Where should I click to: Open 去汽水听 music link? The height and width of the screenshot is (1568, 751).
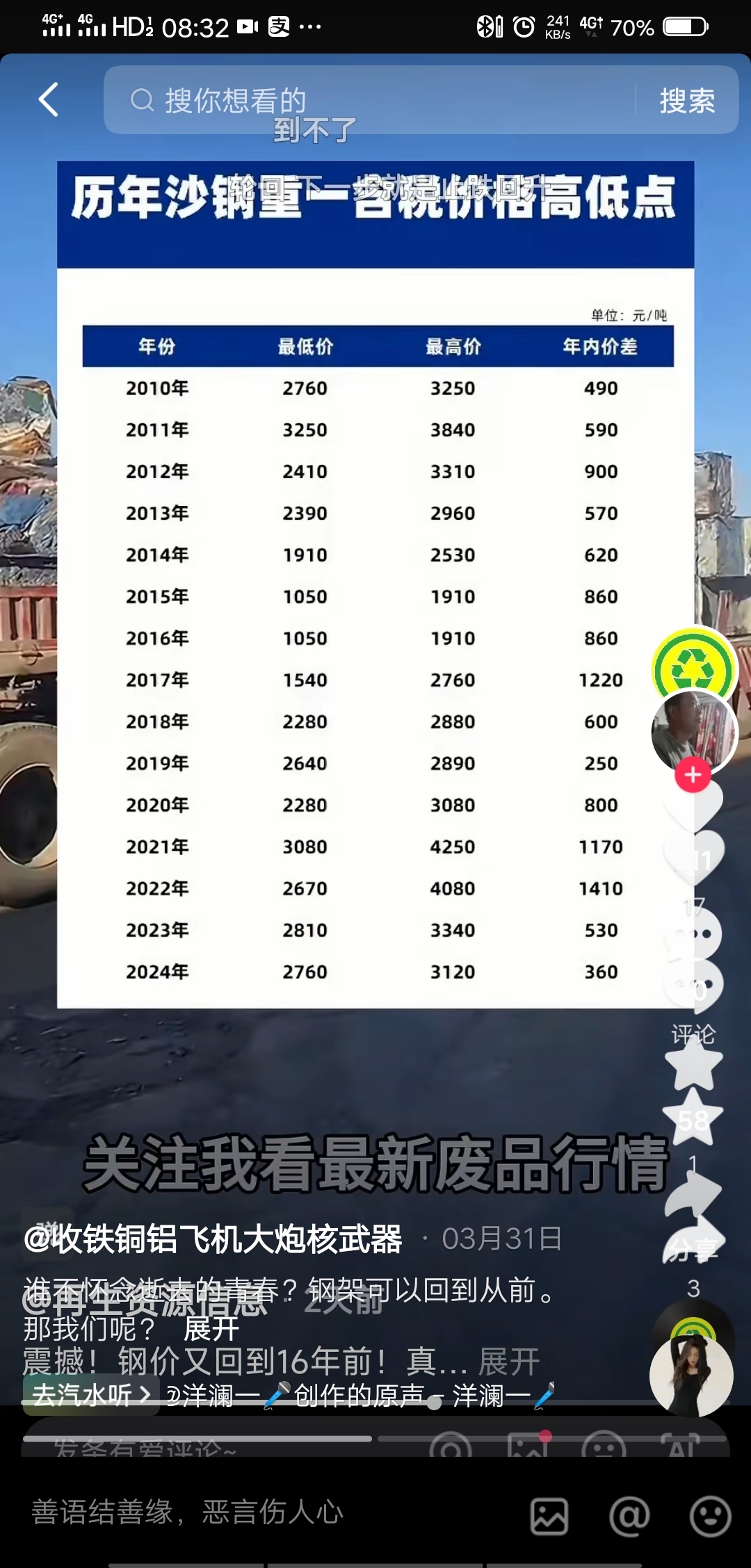(91, 1394)
